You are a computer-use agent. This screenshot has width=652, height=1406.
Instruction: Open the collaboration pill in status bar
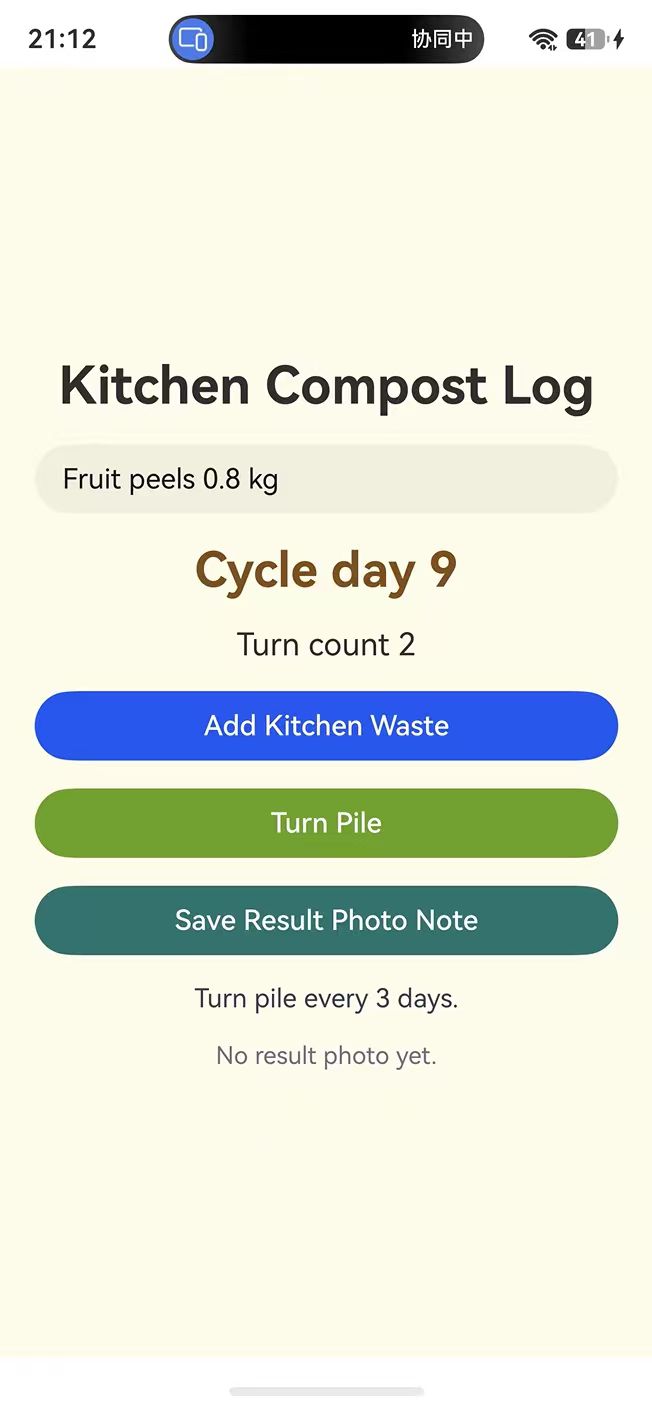point(326,40)
